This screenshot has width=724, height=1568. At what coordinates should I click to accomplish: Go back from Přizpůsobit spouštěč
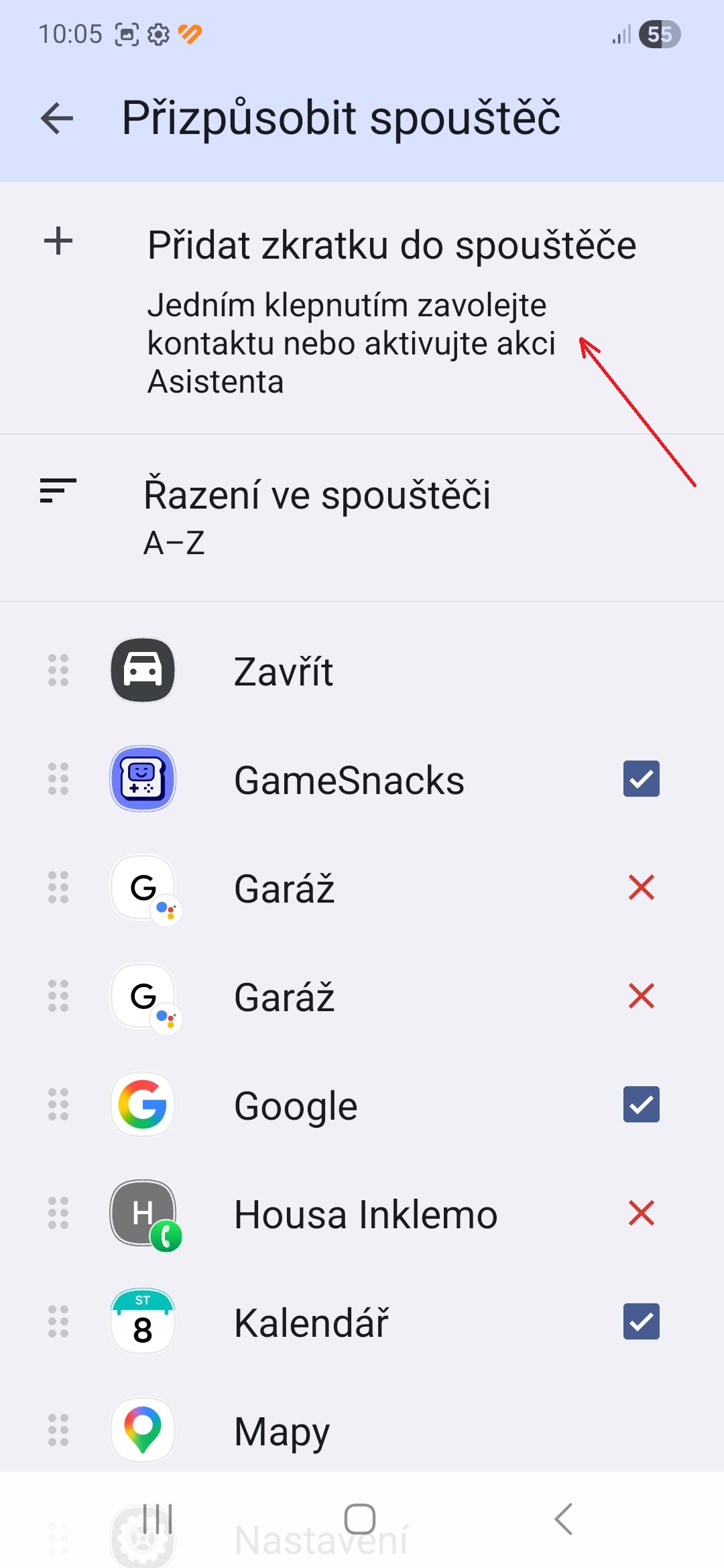pyautogui.click(x=57, y=119)
